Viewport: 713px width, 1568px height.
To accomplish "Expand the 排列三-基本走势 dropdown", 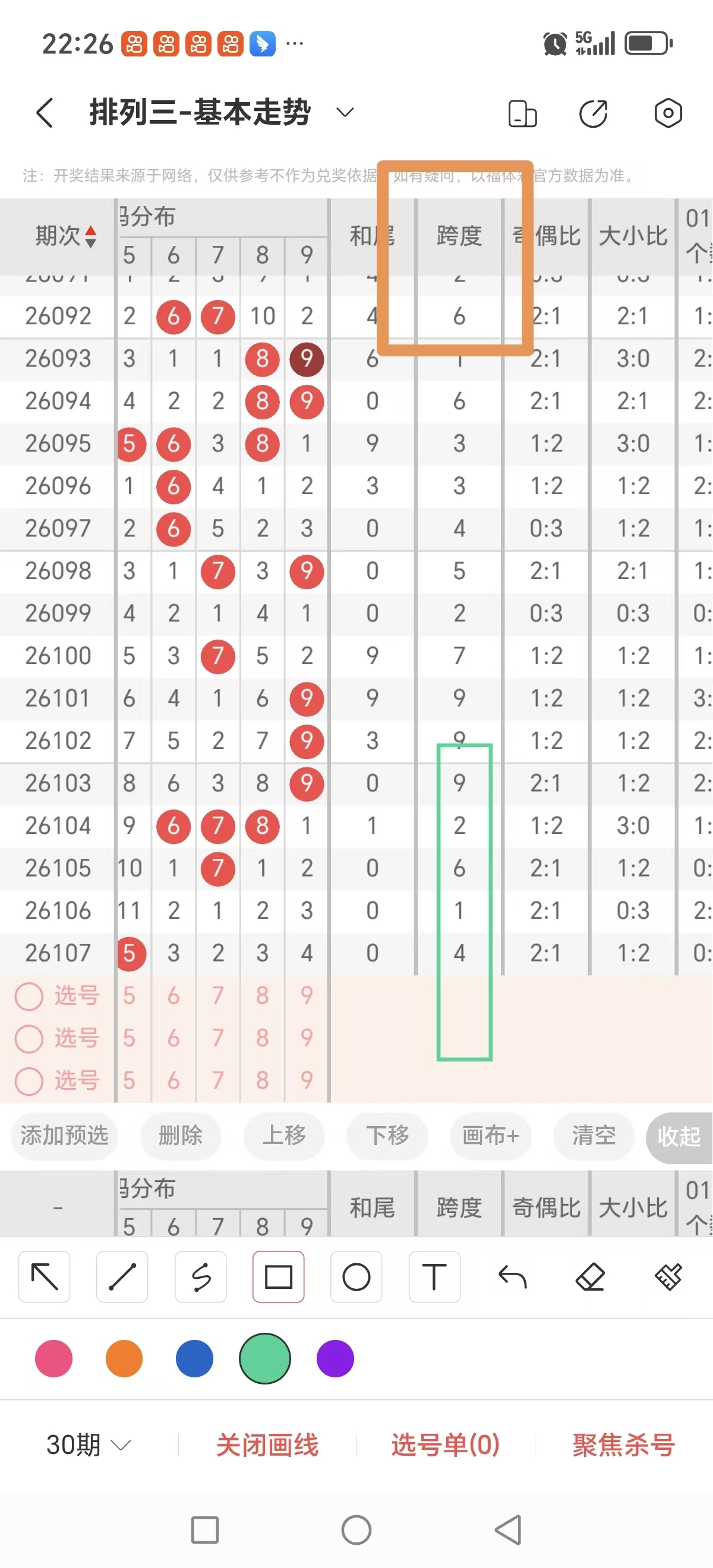I will (x=345, y=113).
